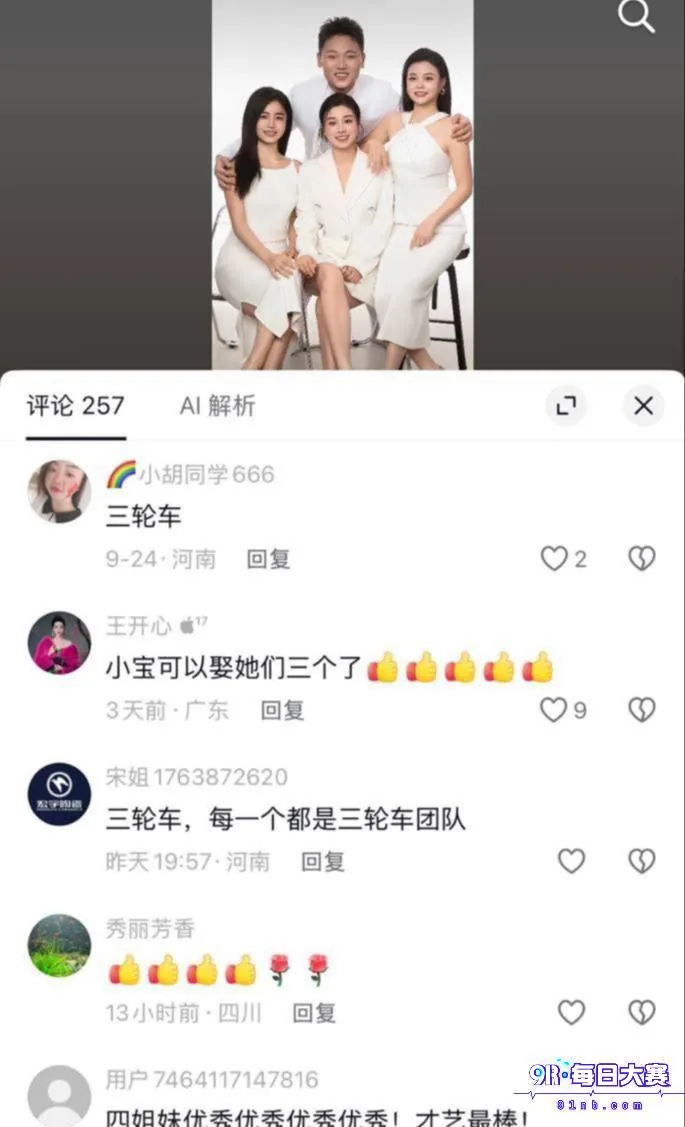Open 小胡同学666's profile avatar
Image resolution: width=685 pixels, height=1127 pixels.
[59, 492]
